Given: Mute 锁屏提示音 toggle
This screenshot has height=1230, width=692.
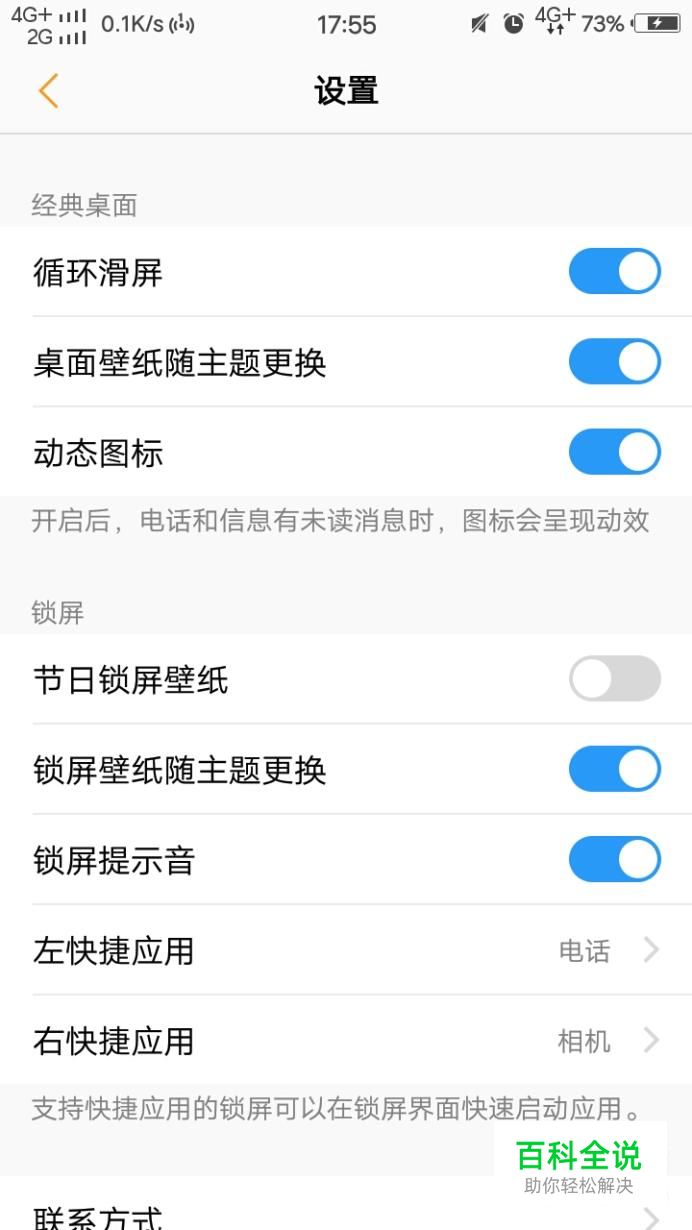Looking at the screenshot, I should (615, 860).
